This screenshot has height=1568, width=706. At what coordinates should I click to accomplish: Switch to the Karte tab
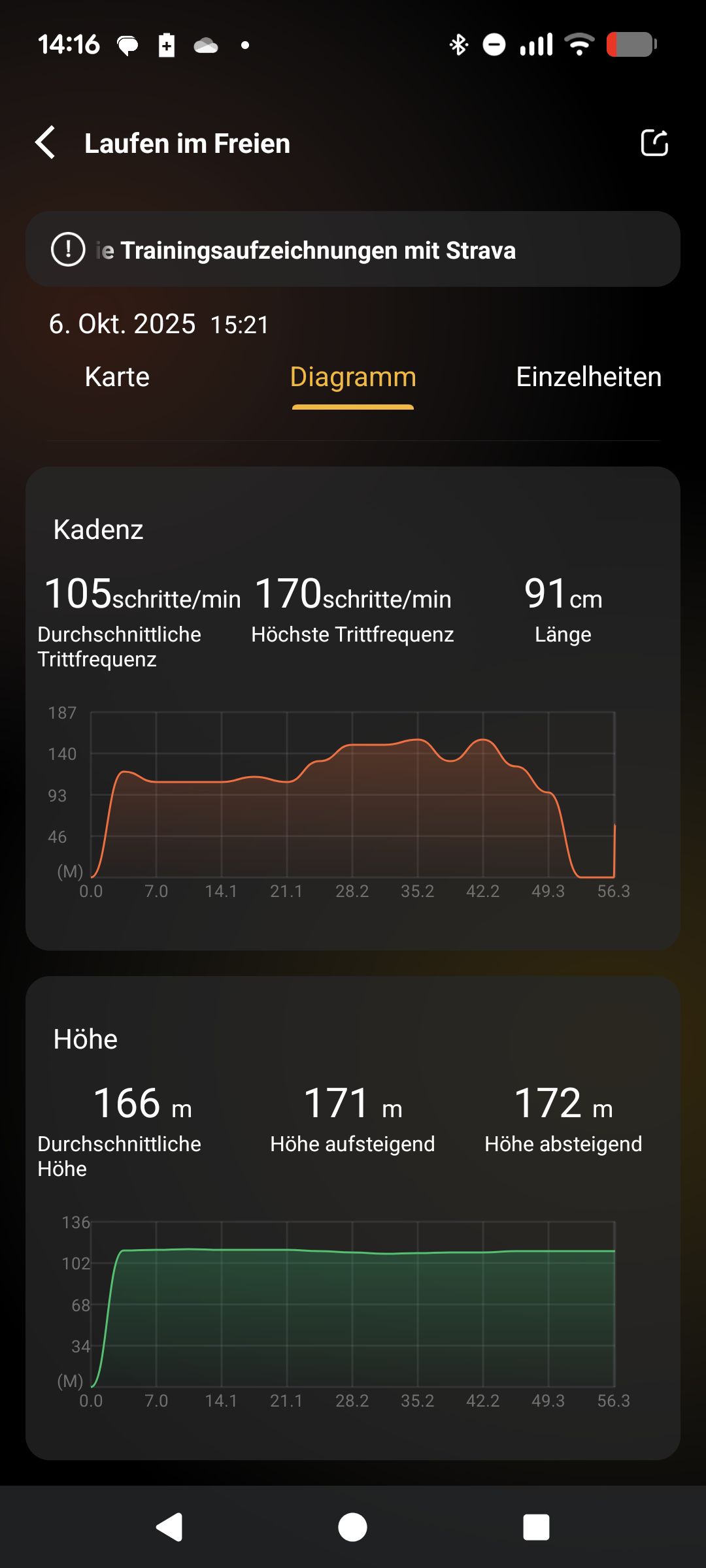pyautogui.click(x=117, y=377)
